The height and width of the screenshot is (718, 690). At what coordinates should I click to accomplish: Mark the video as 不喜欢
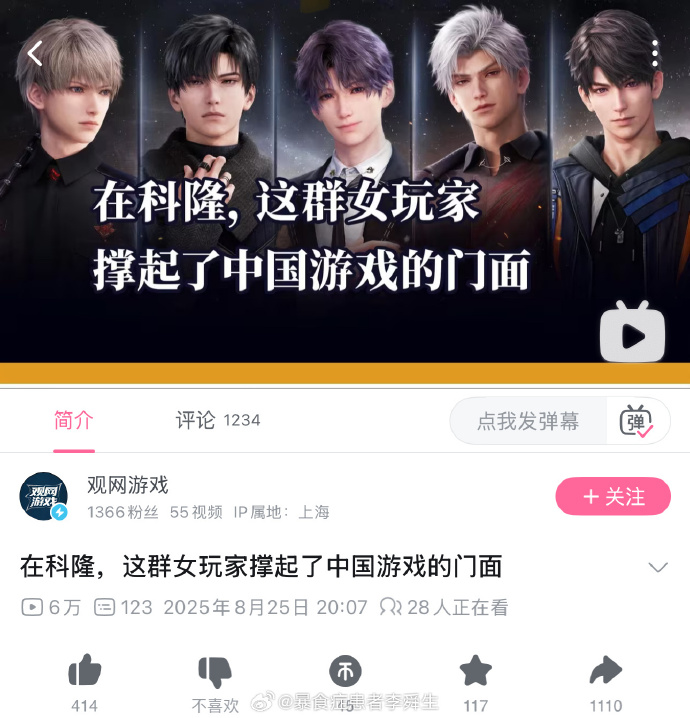click(215, 672)
